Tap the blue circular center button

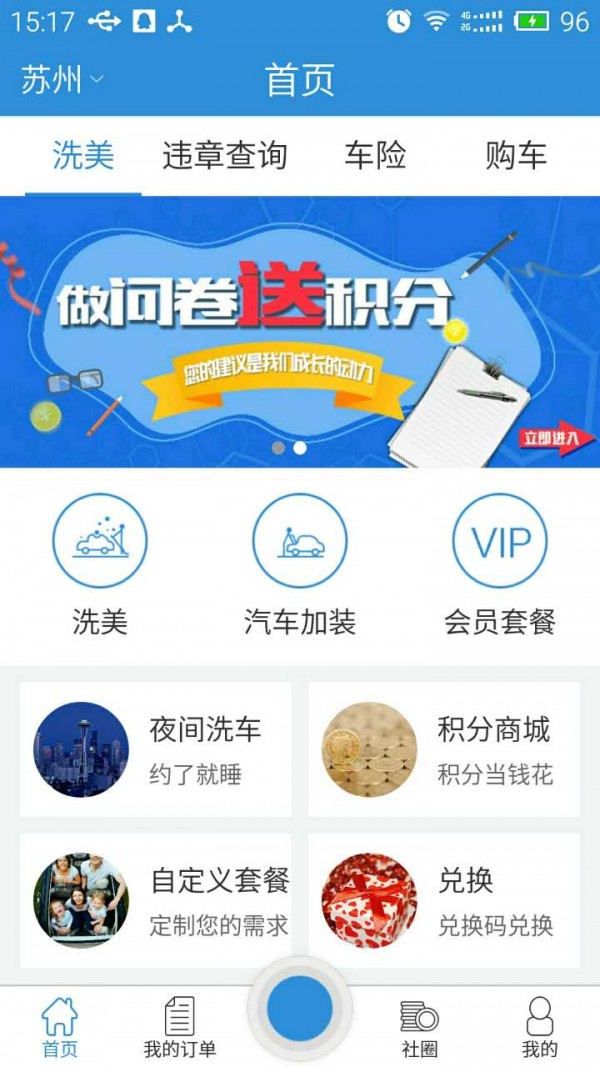[300, 1008]
